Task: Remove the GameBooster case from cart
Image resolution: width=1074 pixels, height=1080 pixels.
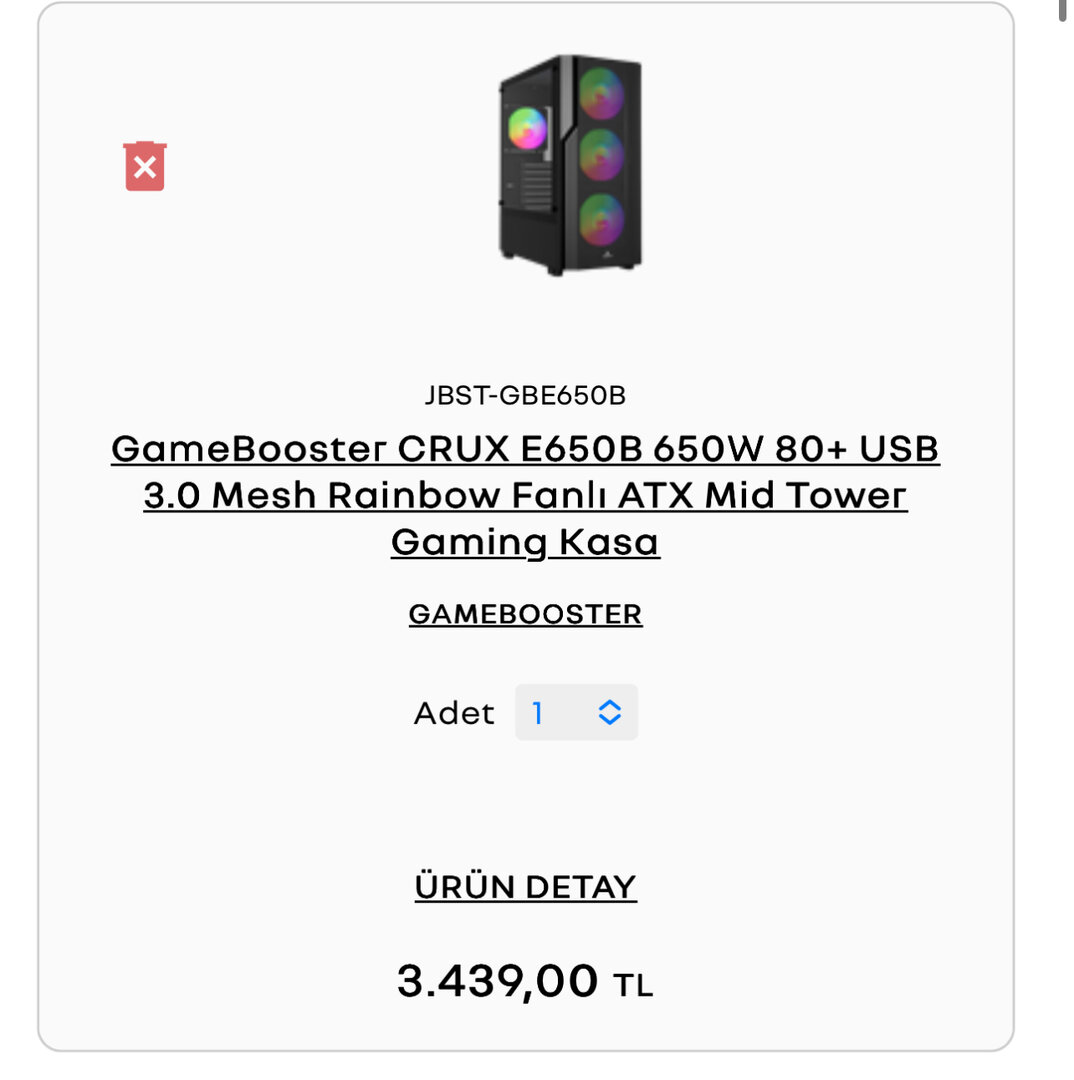Action: (x=145, y=166)
